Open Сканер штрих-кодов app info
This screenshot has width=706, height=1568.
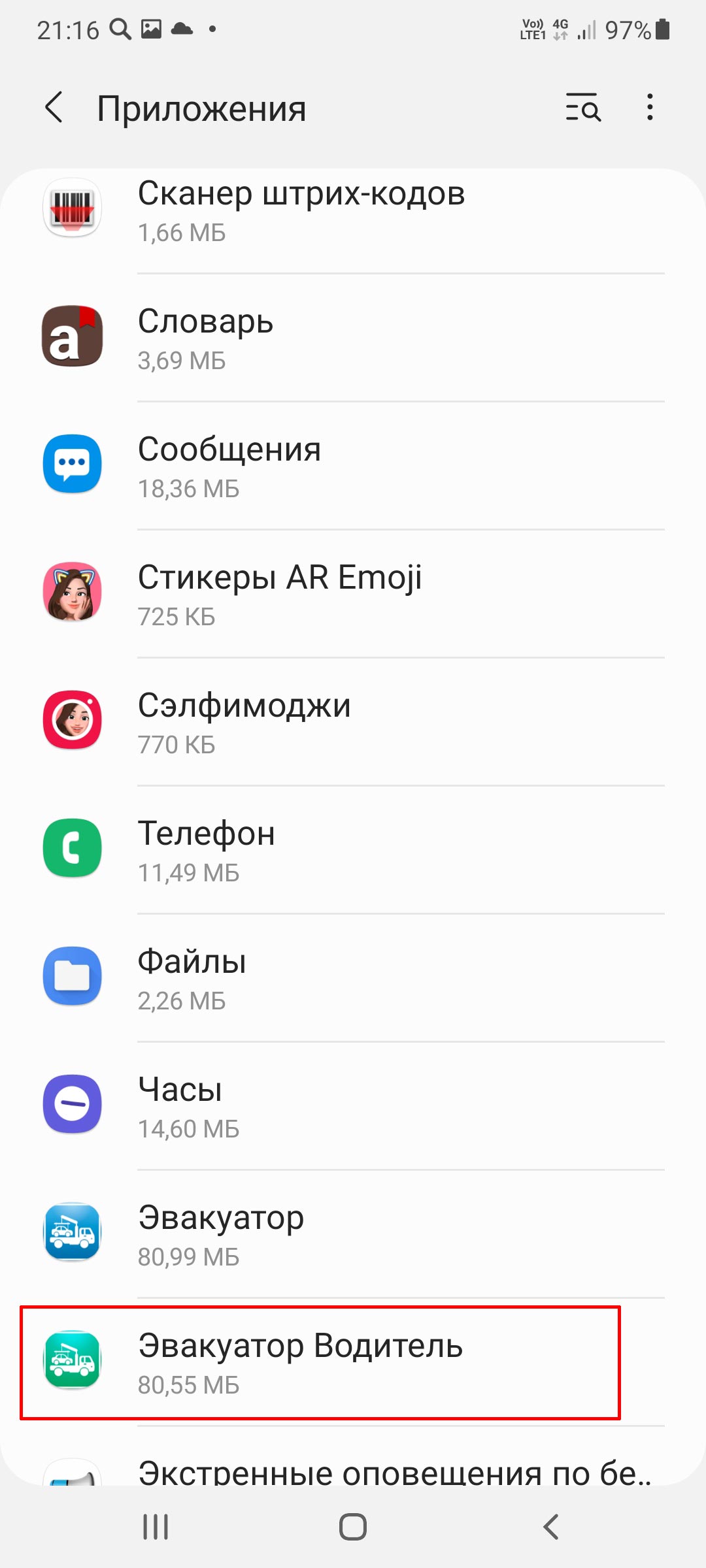pyautogui.click(x=353, y=212)
